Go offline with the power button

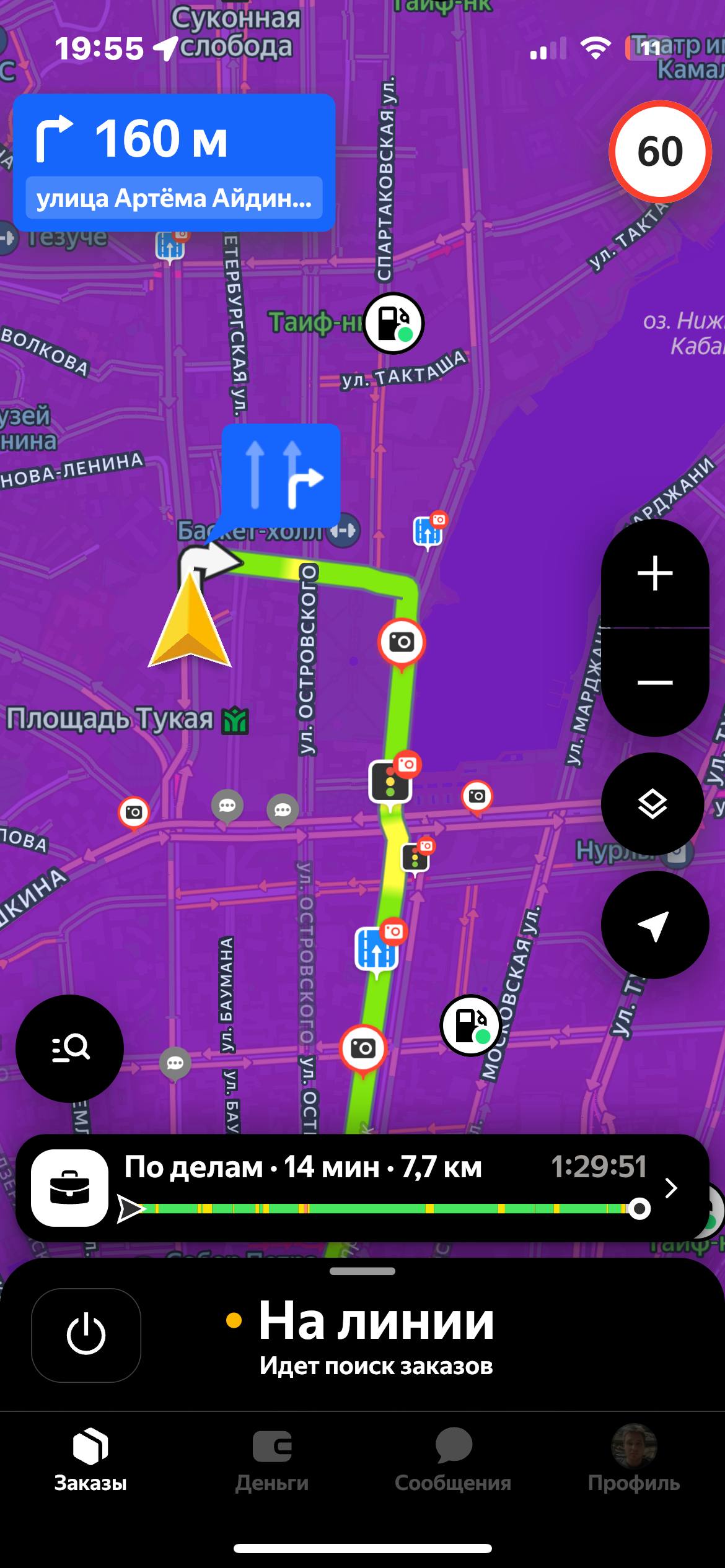[86, 1335]
